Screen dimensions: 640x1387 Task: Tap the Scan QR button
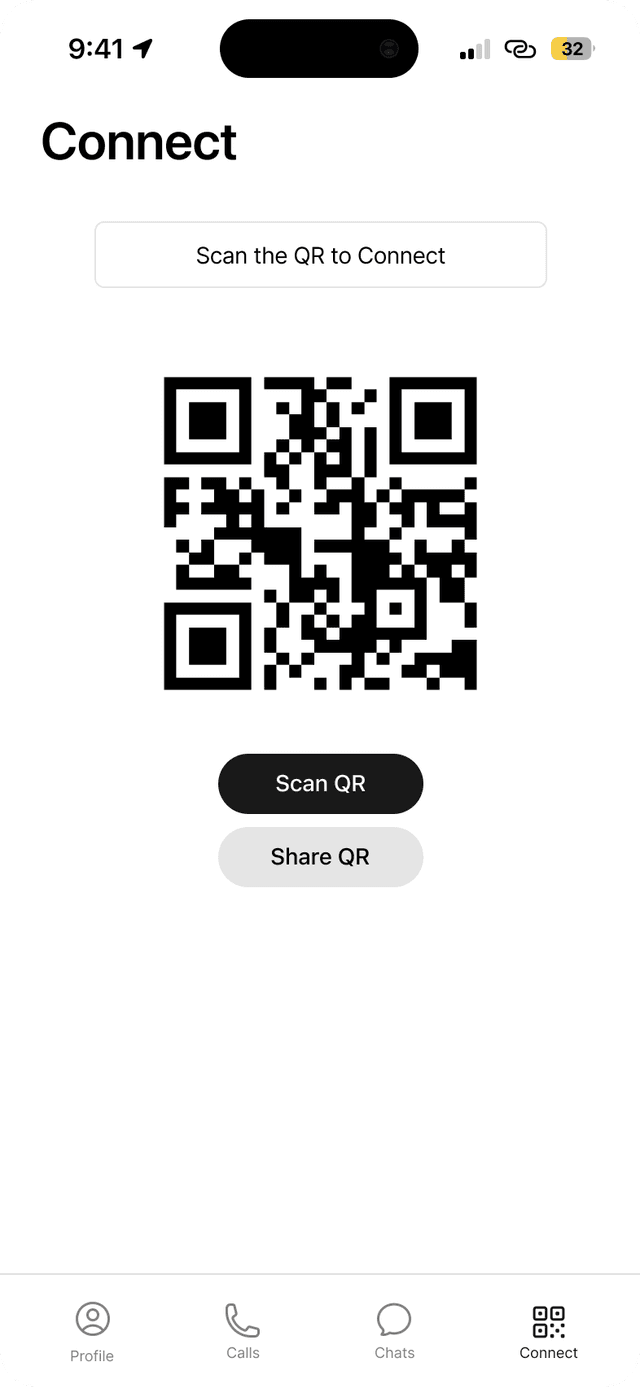[x=320, y=784]
